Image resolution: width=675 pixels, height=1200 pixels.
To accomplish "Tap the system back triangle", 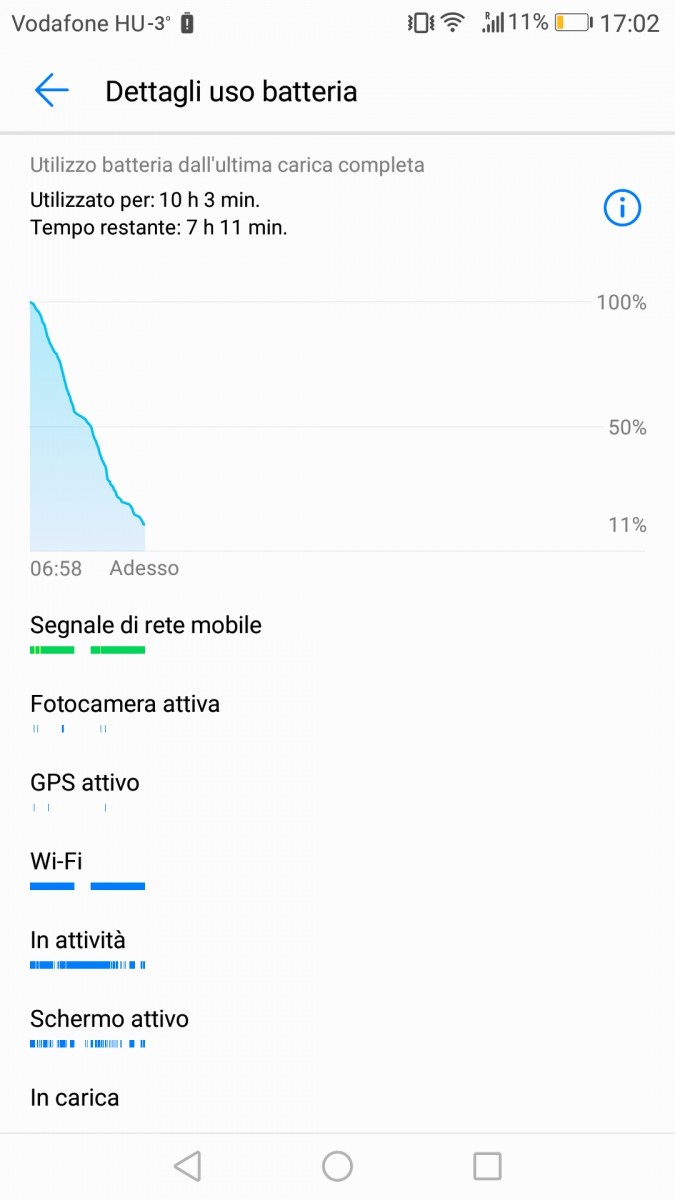I will tap(187, 1166).
